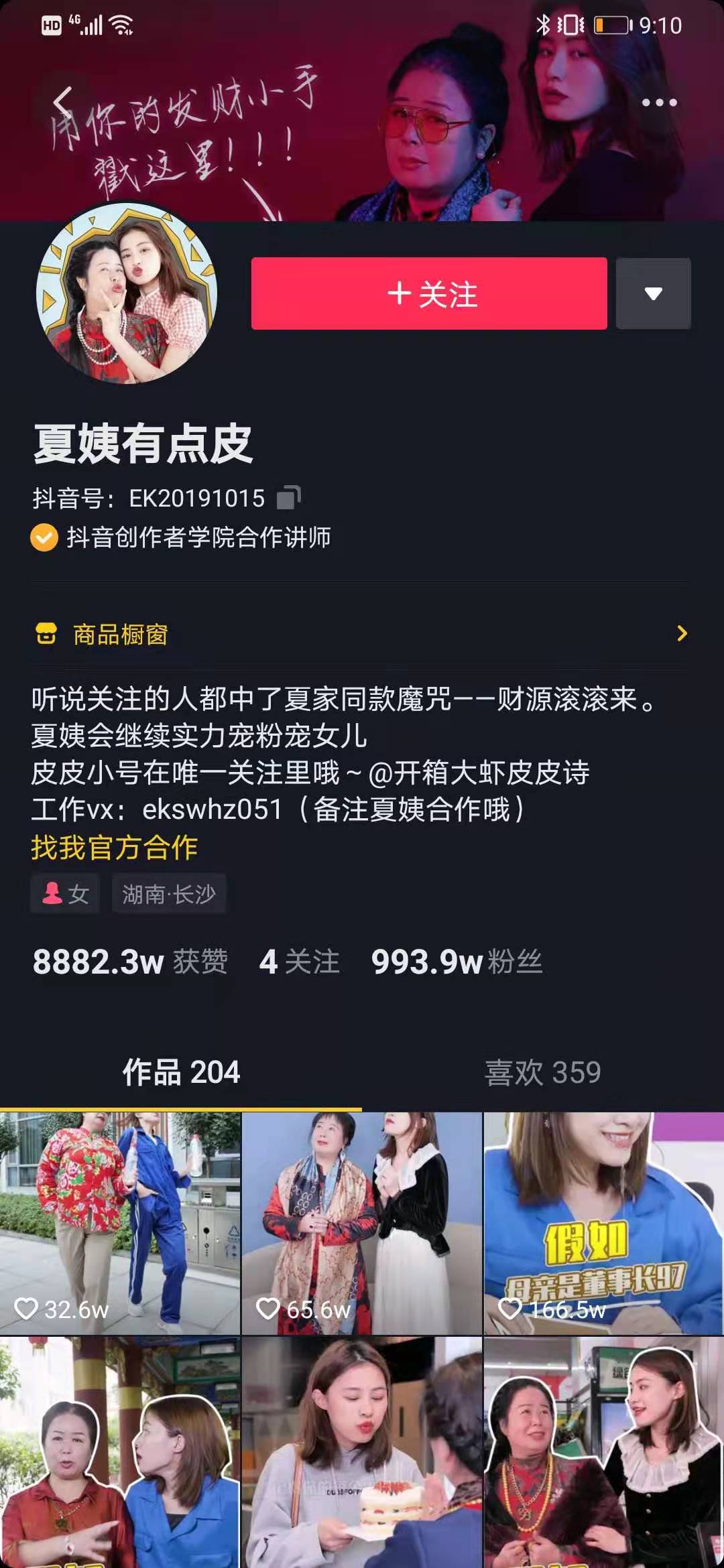The height and width of the screenshot is (1568, 724).
Task: Tap 找我官方合作 link
Action: 114,848
